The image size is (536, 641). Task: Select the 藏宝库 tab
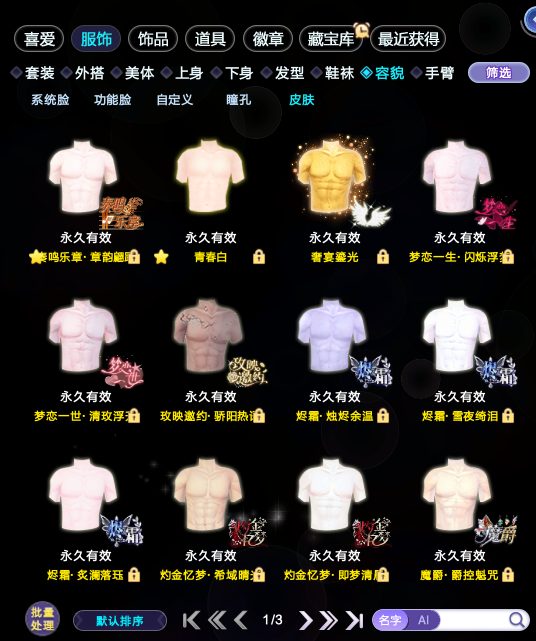(330, 39)
